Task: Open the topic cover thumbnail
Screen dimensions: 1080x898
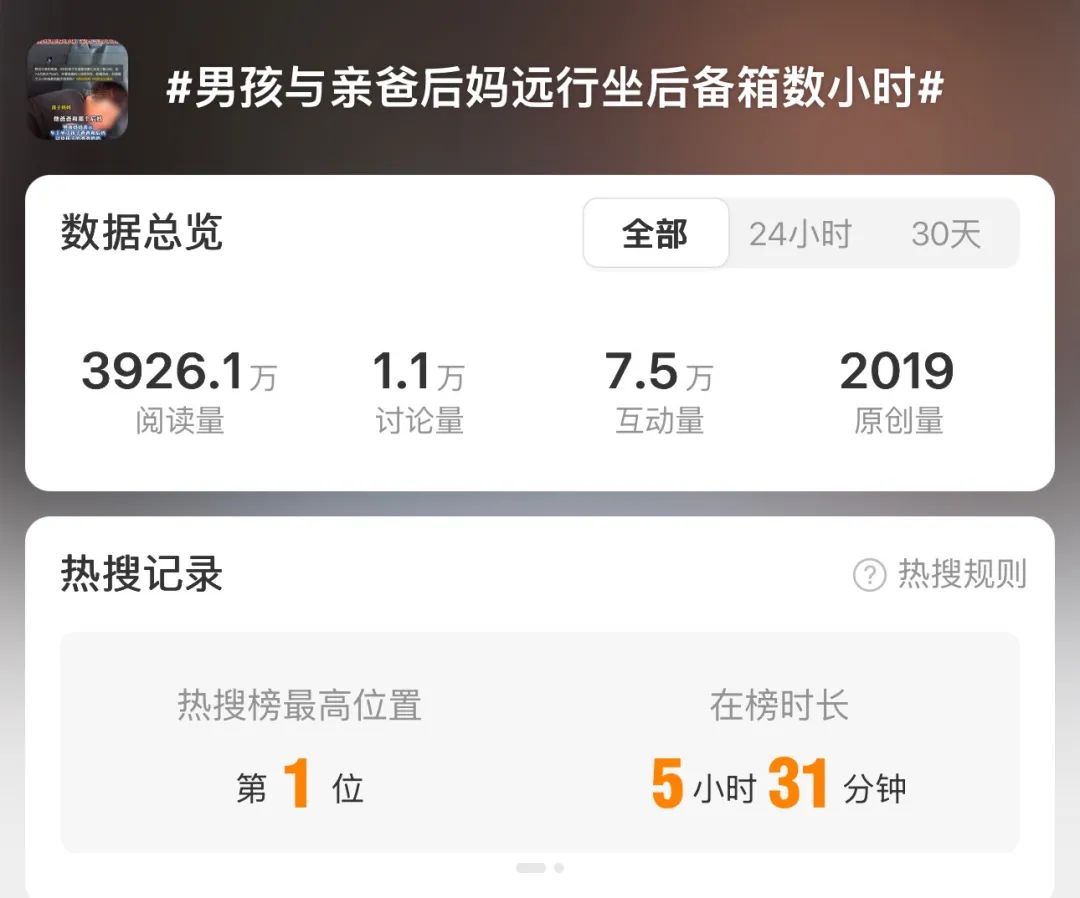Action: [77, 90]
